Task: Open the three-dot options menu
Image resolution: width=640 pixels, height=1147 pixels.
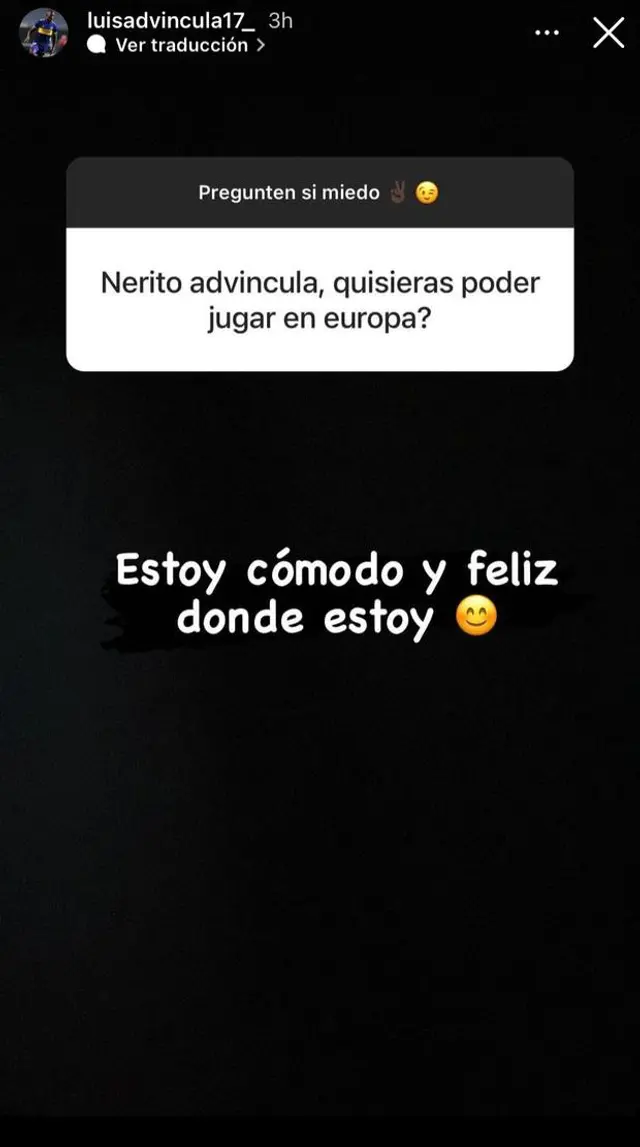Action: pos(547,33)
